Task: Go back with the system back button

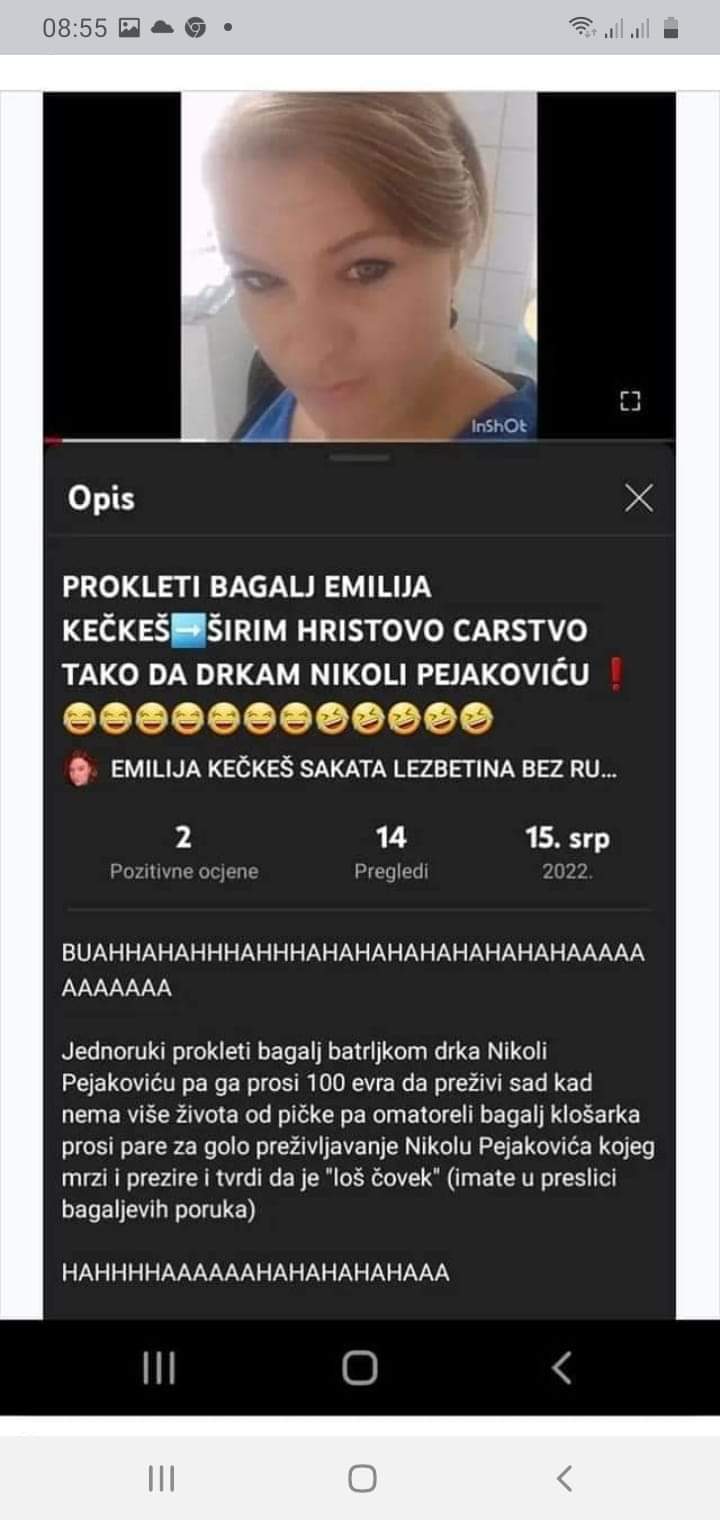Action: tap(564, 1478)
